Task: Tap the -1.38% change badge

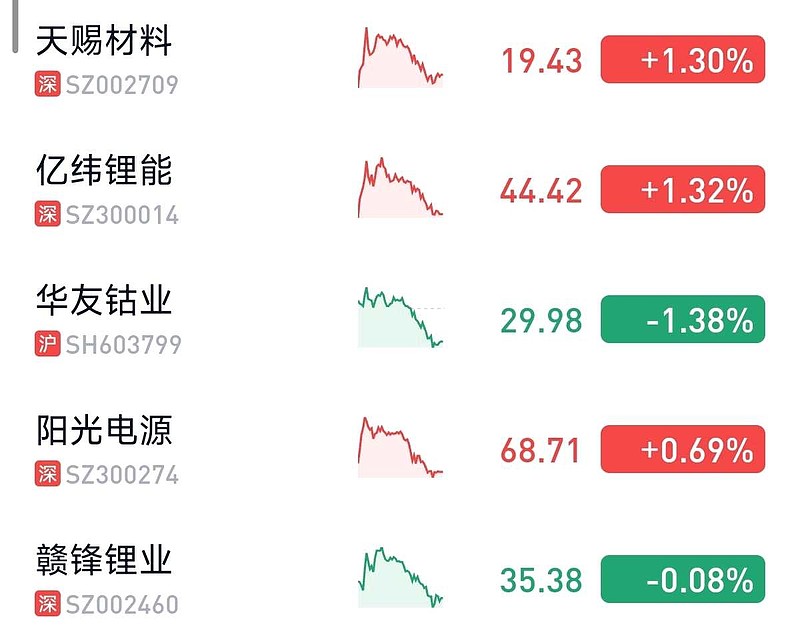Action: 682,320
